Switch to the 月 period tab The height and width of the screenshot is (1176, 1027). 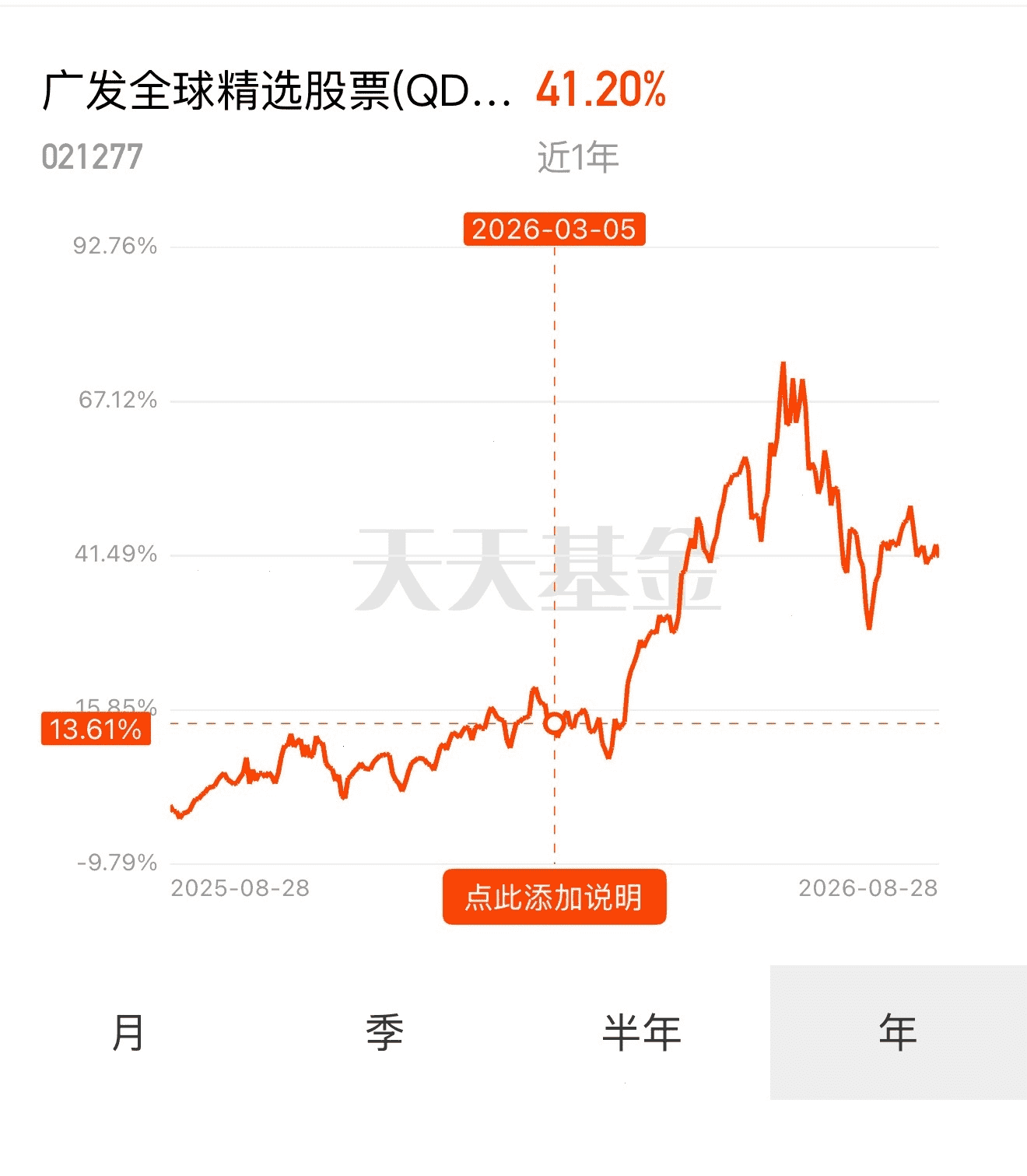click(128, 1032)
